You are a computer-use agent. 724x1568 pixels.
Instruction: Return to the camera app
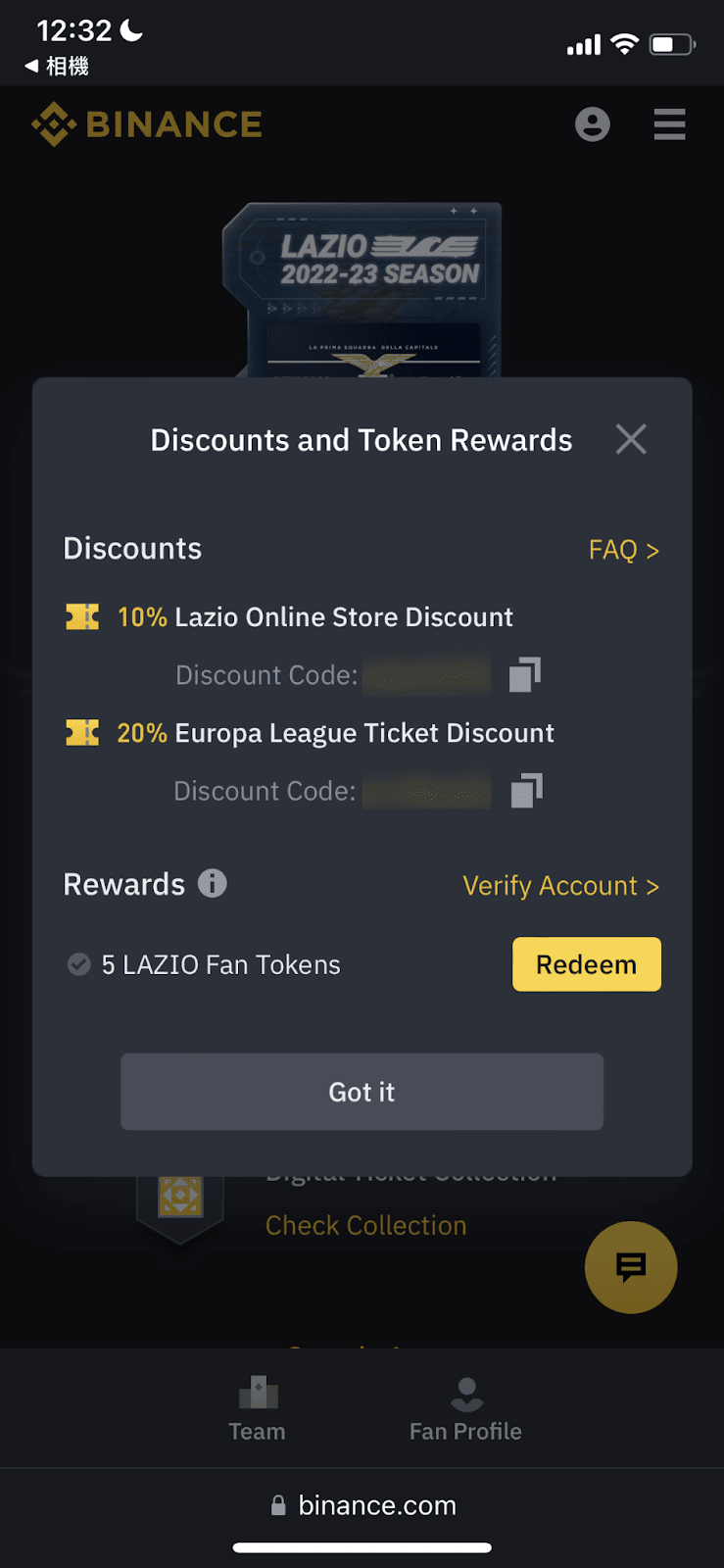[57, 66]
